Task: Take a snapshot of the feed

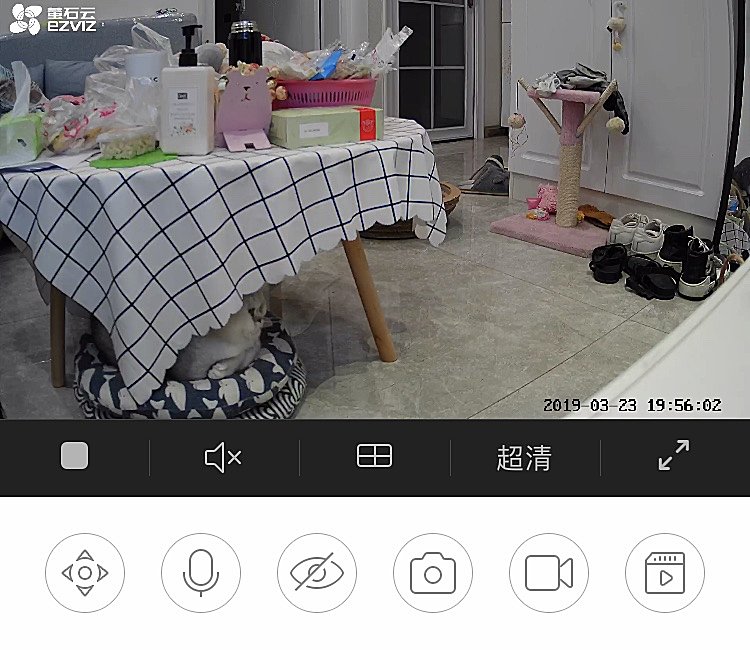Action: point(433,573)
